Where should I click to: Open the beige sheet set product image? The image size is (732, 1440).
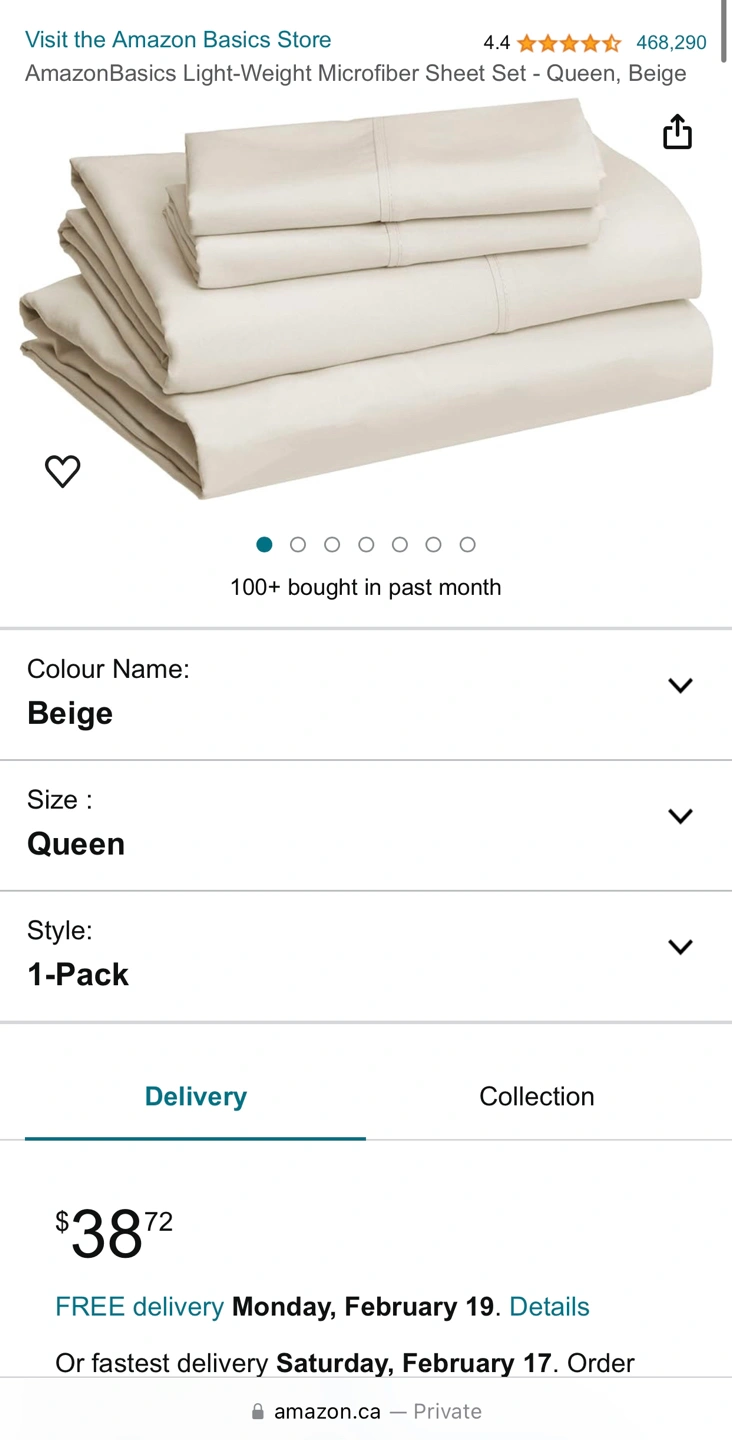[366, 300]
